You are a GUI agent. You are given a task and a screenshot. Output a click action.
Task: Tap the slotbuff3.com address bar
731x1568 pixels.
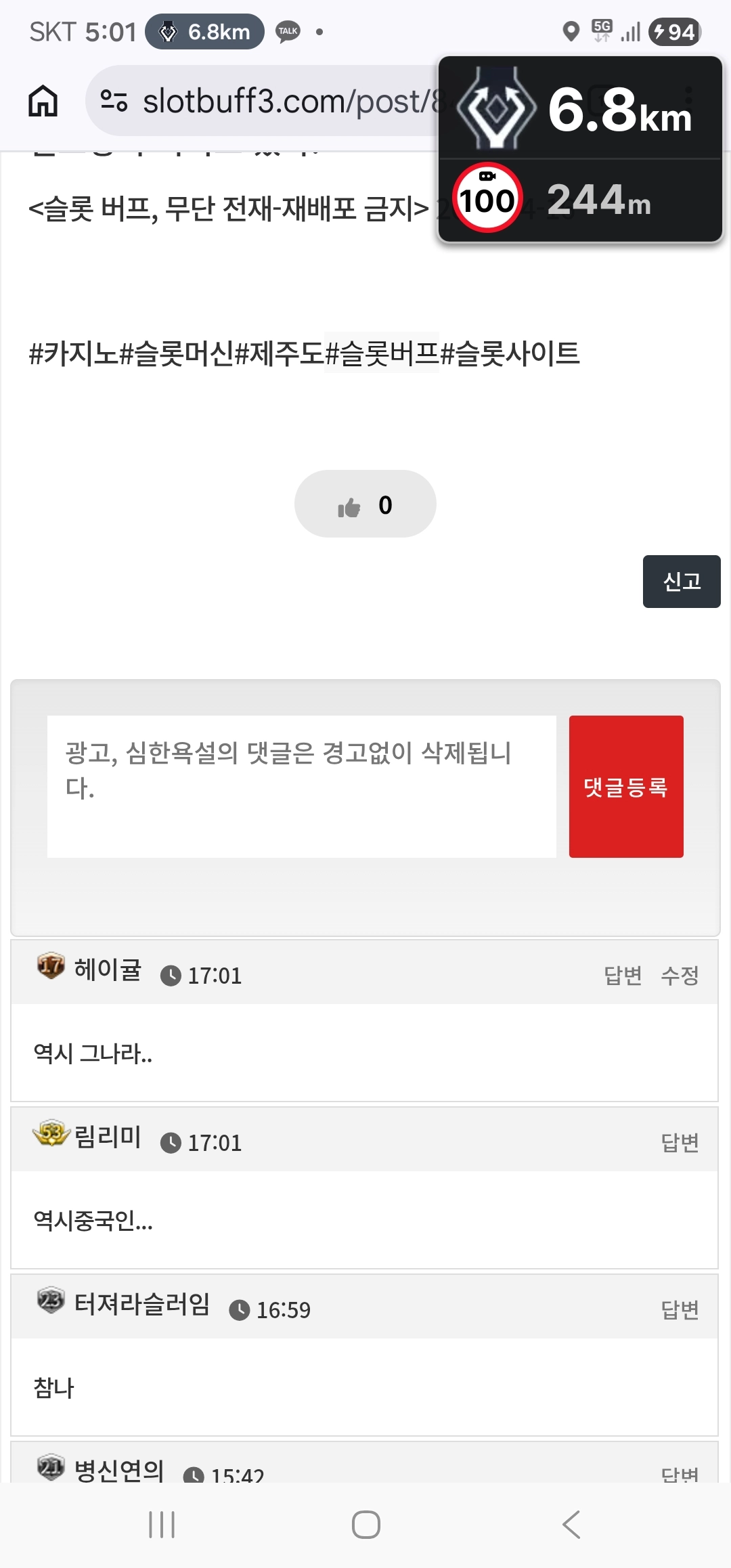[271, 102]
